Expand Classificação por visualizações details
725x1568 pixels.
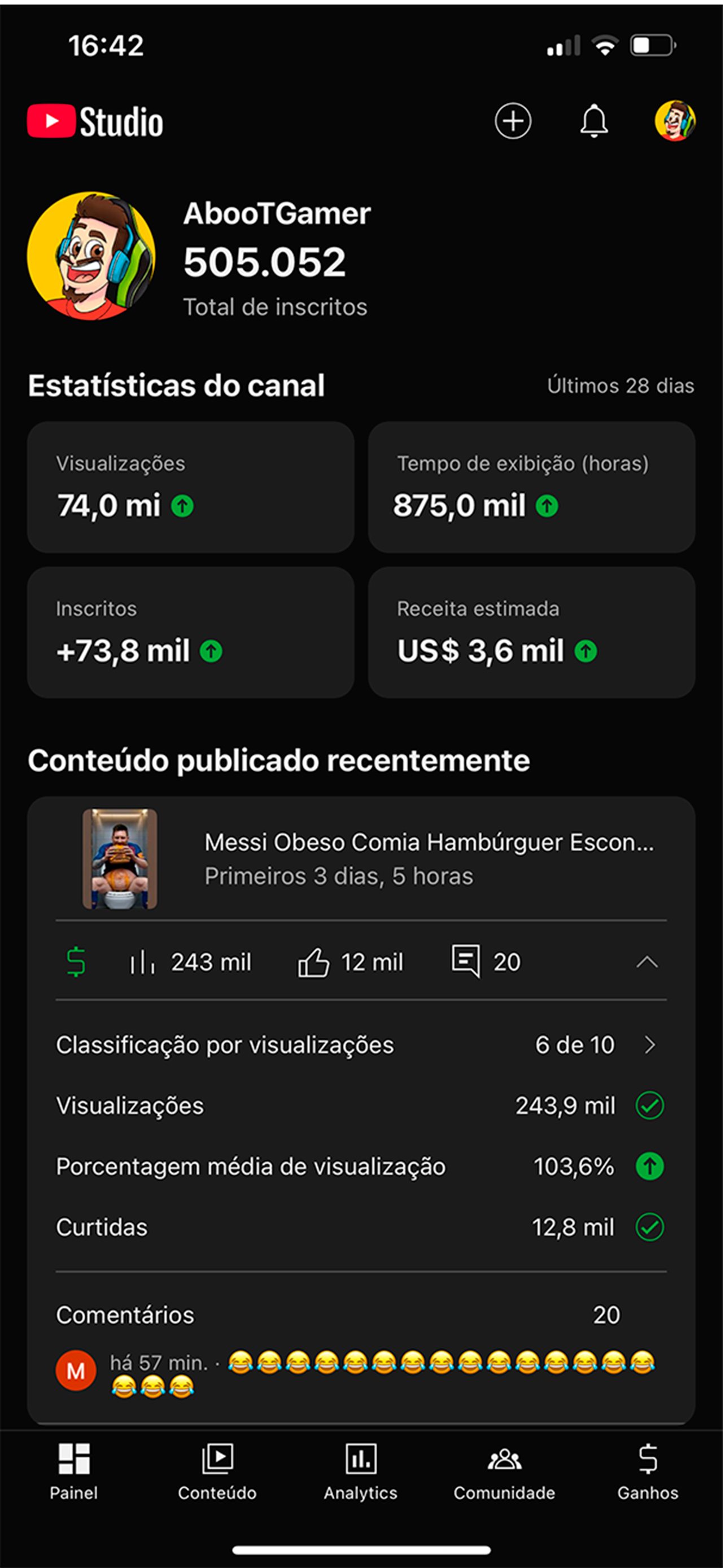click(x=652, y=1045)
